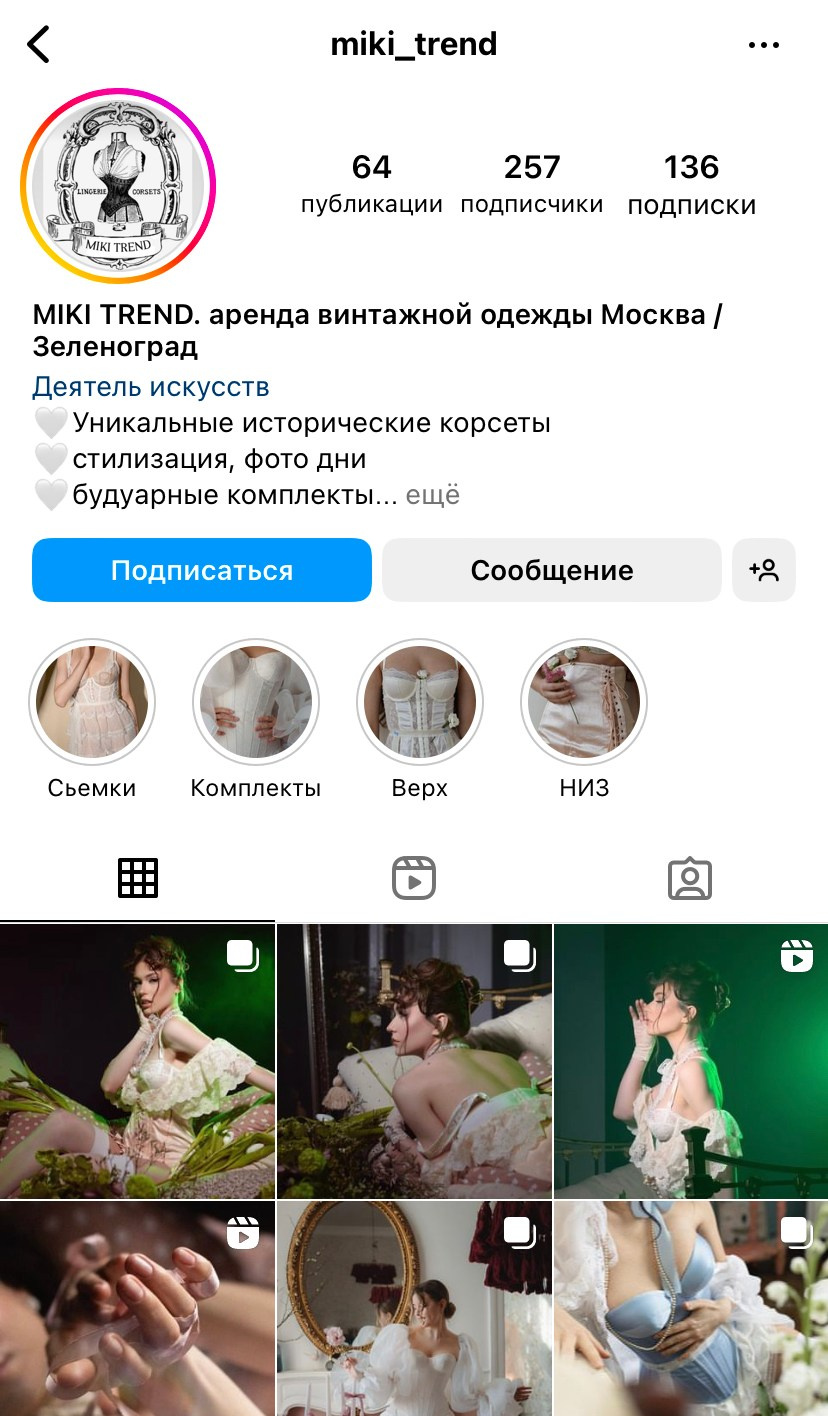Open the tagged photos grid icon
The image size is (828, 1416).
click(x=690, y=877)
